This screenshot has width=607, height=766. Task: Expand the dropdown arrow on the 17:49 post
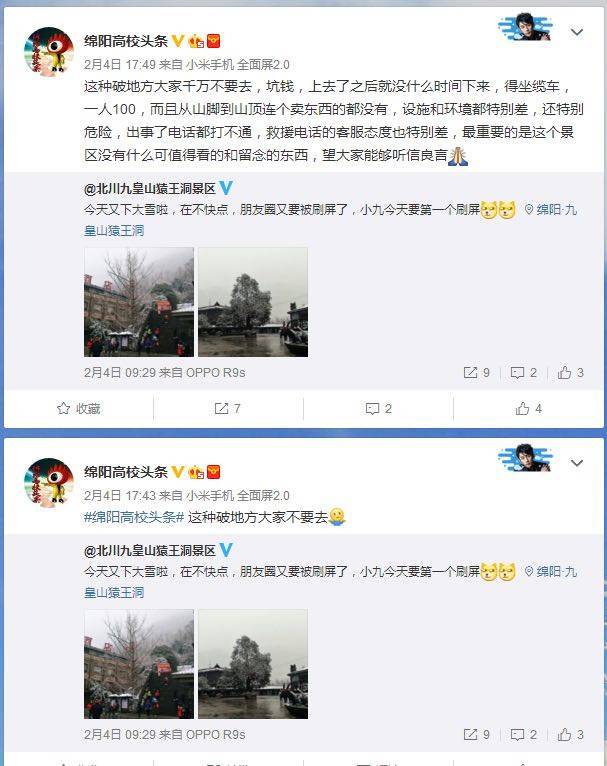click(x=576, y=32)
